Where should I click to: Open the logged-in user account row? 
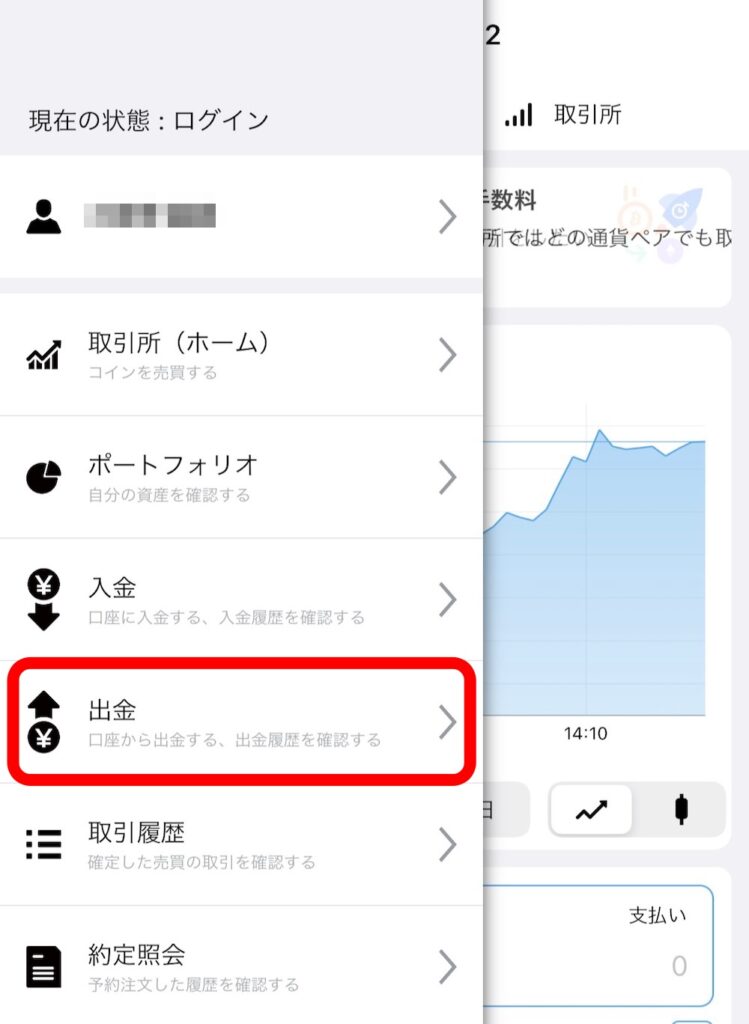(x=240, y=216)
